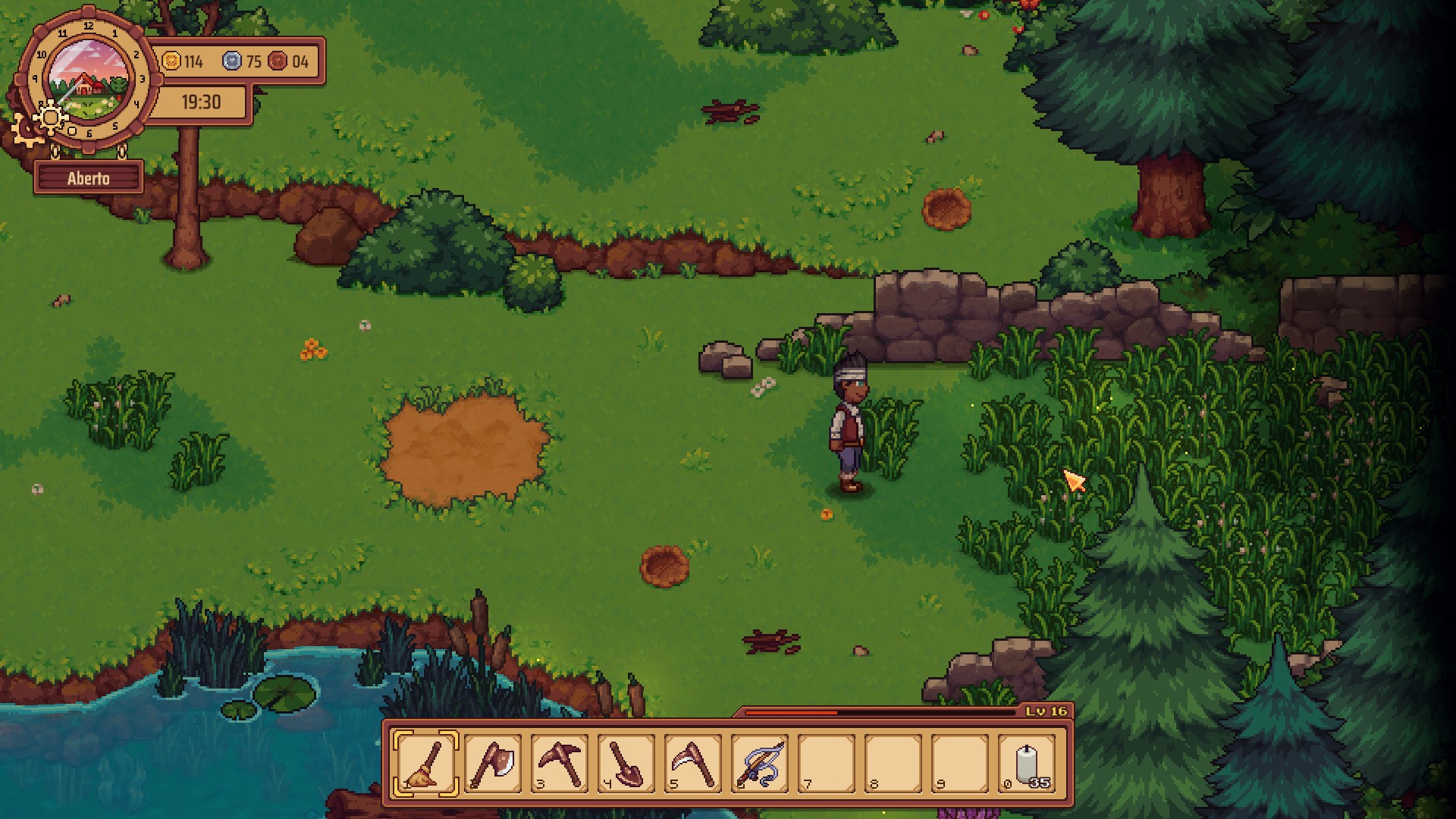
Task: Switch to the shovel tool
Action: pyautogui.click(x=626, y=764)
